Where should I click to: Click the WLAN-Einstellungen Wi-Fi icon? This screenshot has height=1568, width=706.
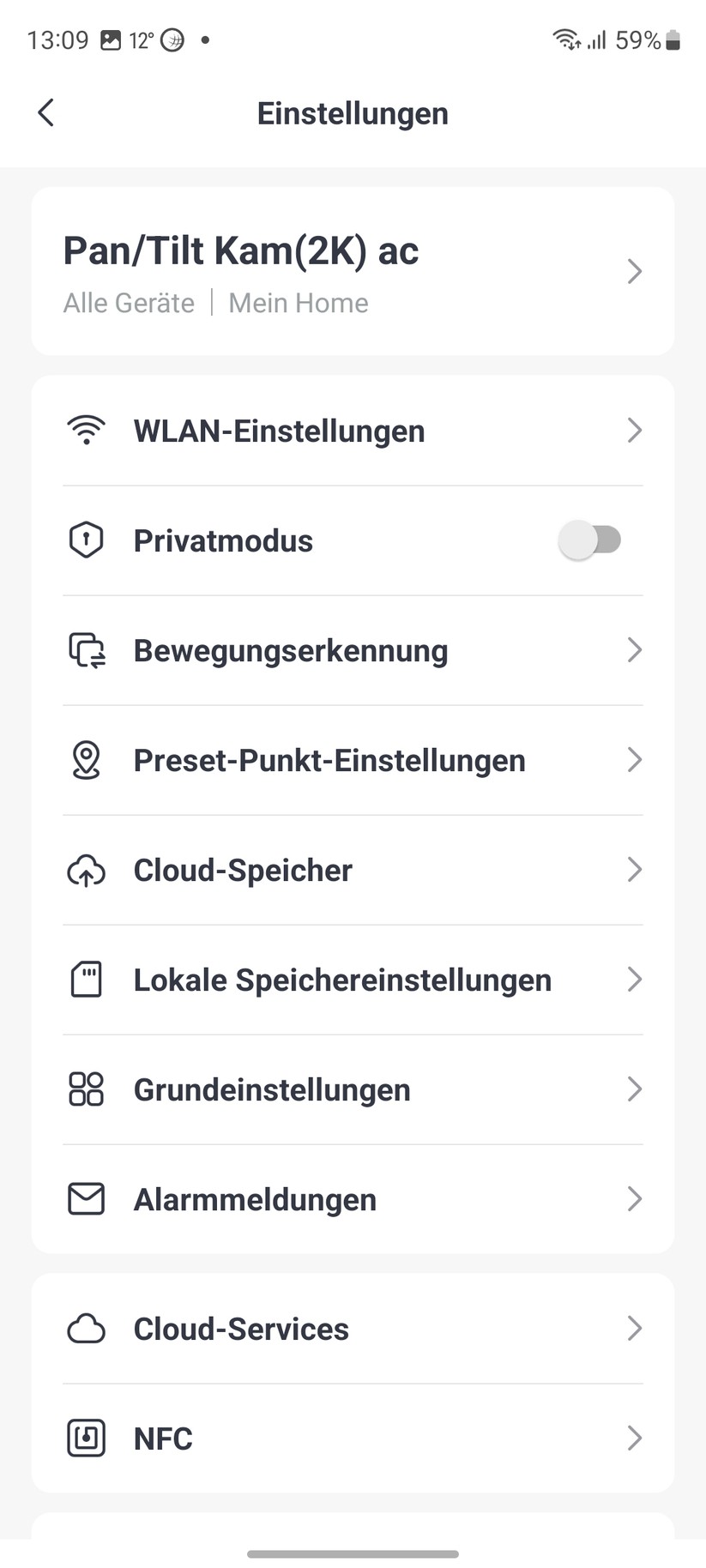86,430
